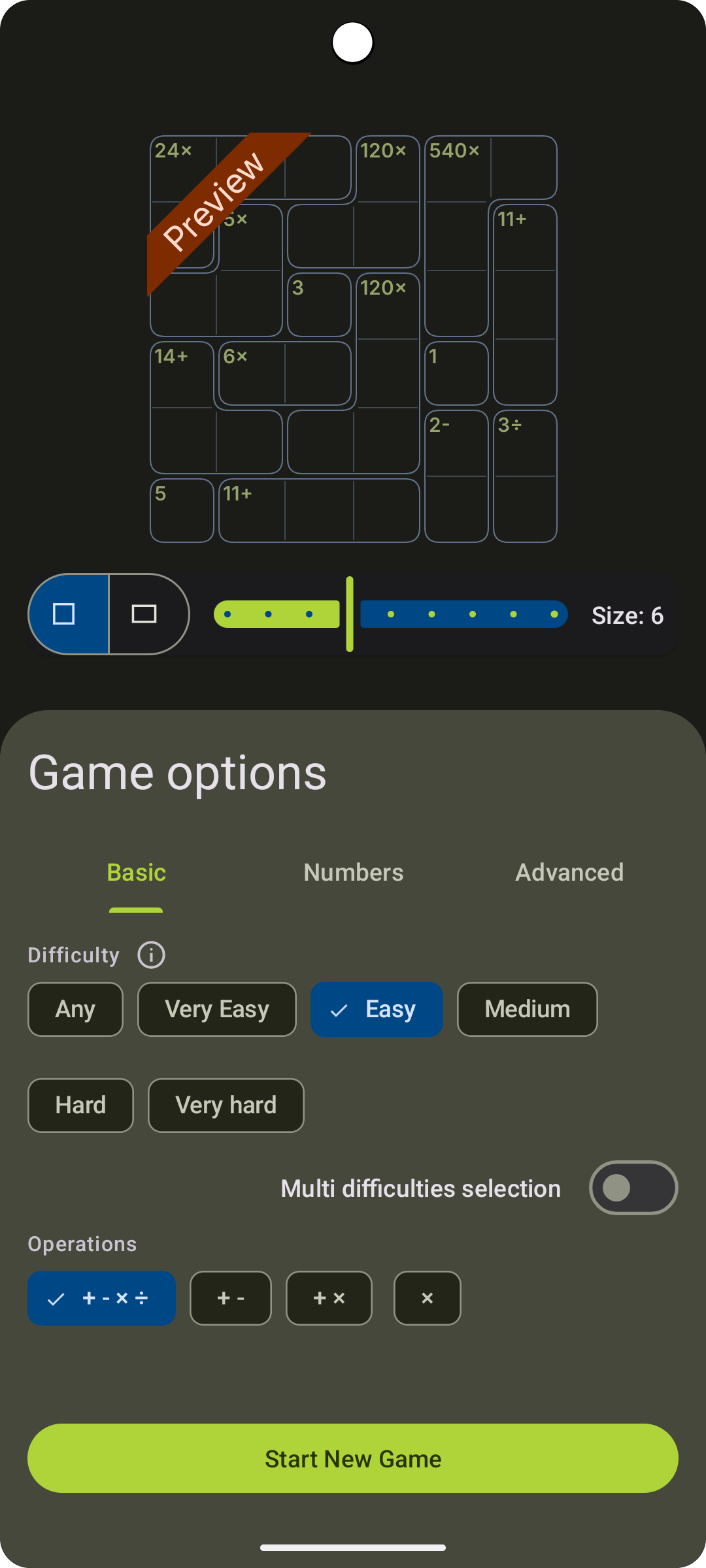This screenshot has height=1568, width=706.
Task: Open the Basic tab
Action: click(137, 872)
